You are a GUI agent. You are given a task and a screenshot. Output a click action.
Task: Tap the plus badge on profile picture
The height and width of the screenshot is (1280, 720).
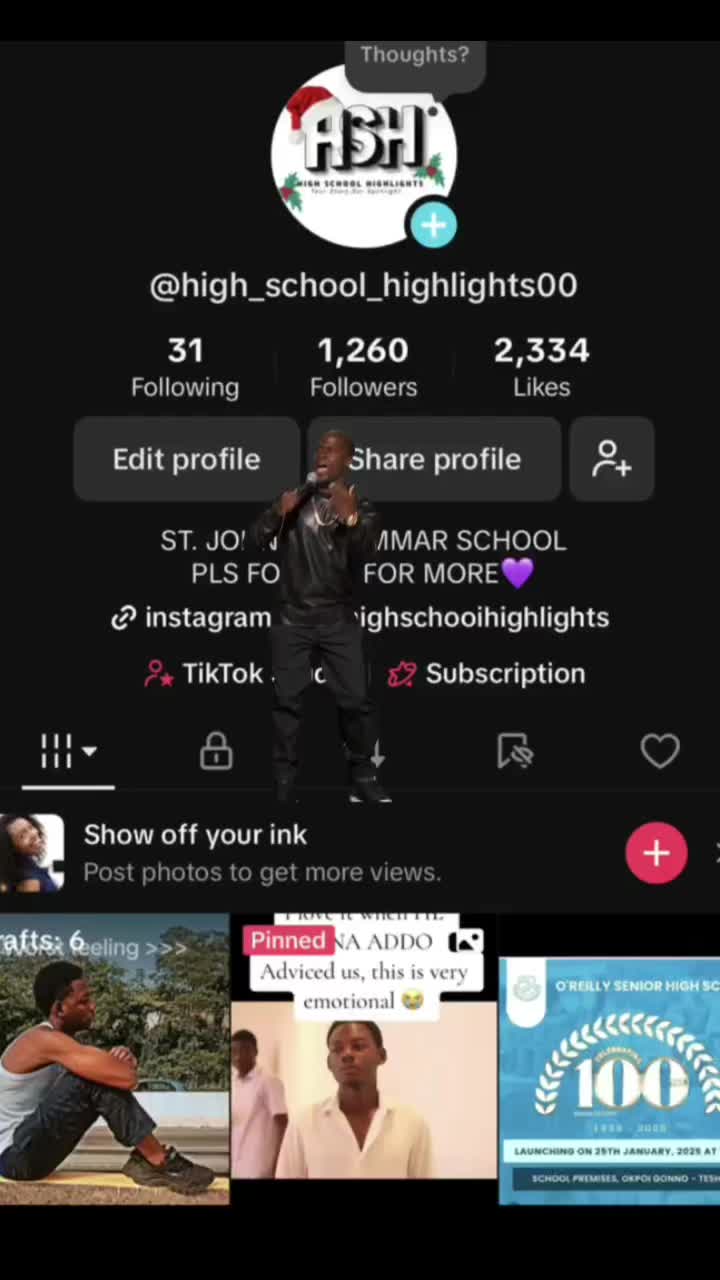click(433, 225)
